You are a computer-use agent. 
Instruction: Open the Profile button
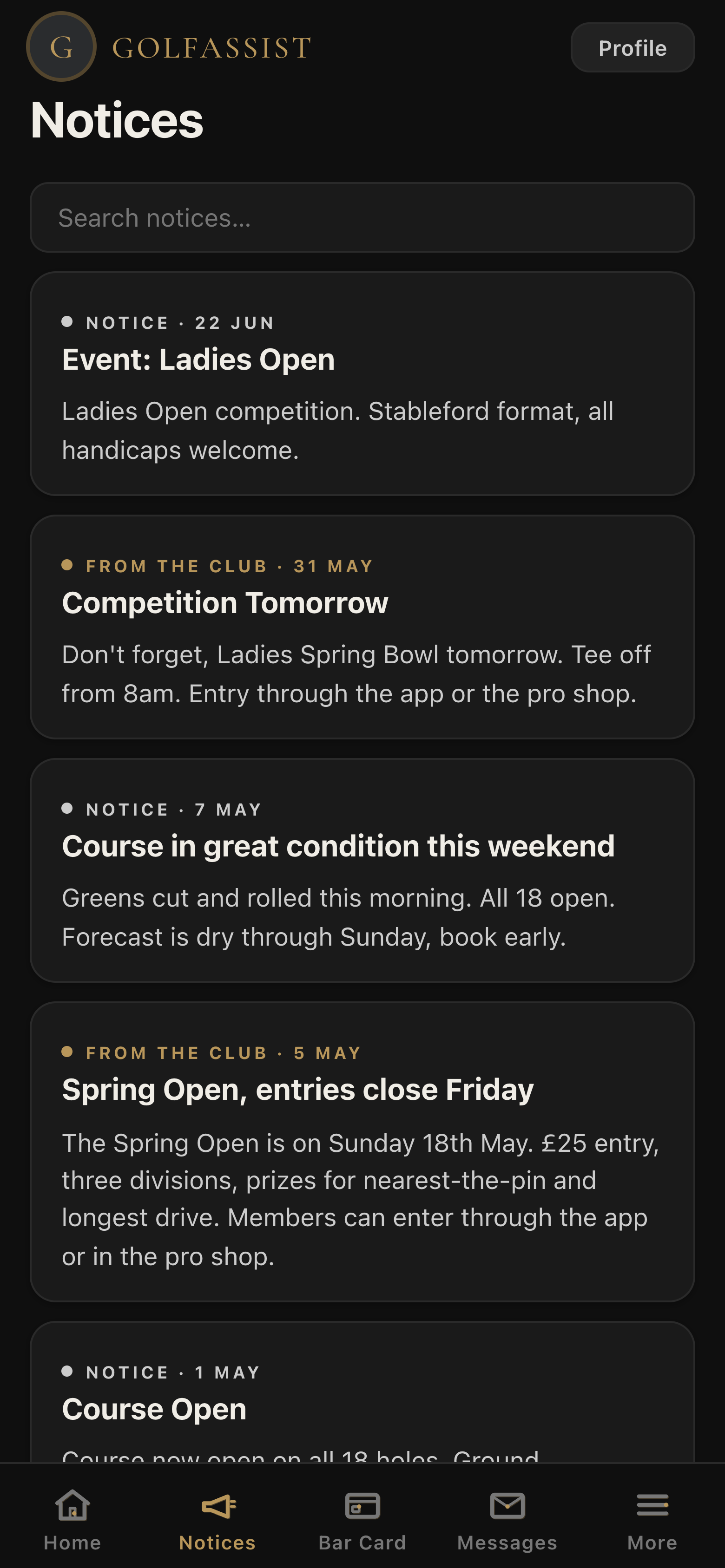pyautogui.click(x=633, y=47)
